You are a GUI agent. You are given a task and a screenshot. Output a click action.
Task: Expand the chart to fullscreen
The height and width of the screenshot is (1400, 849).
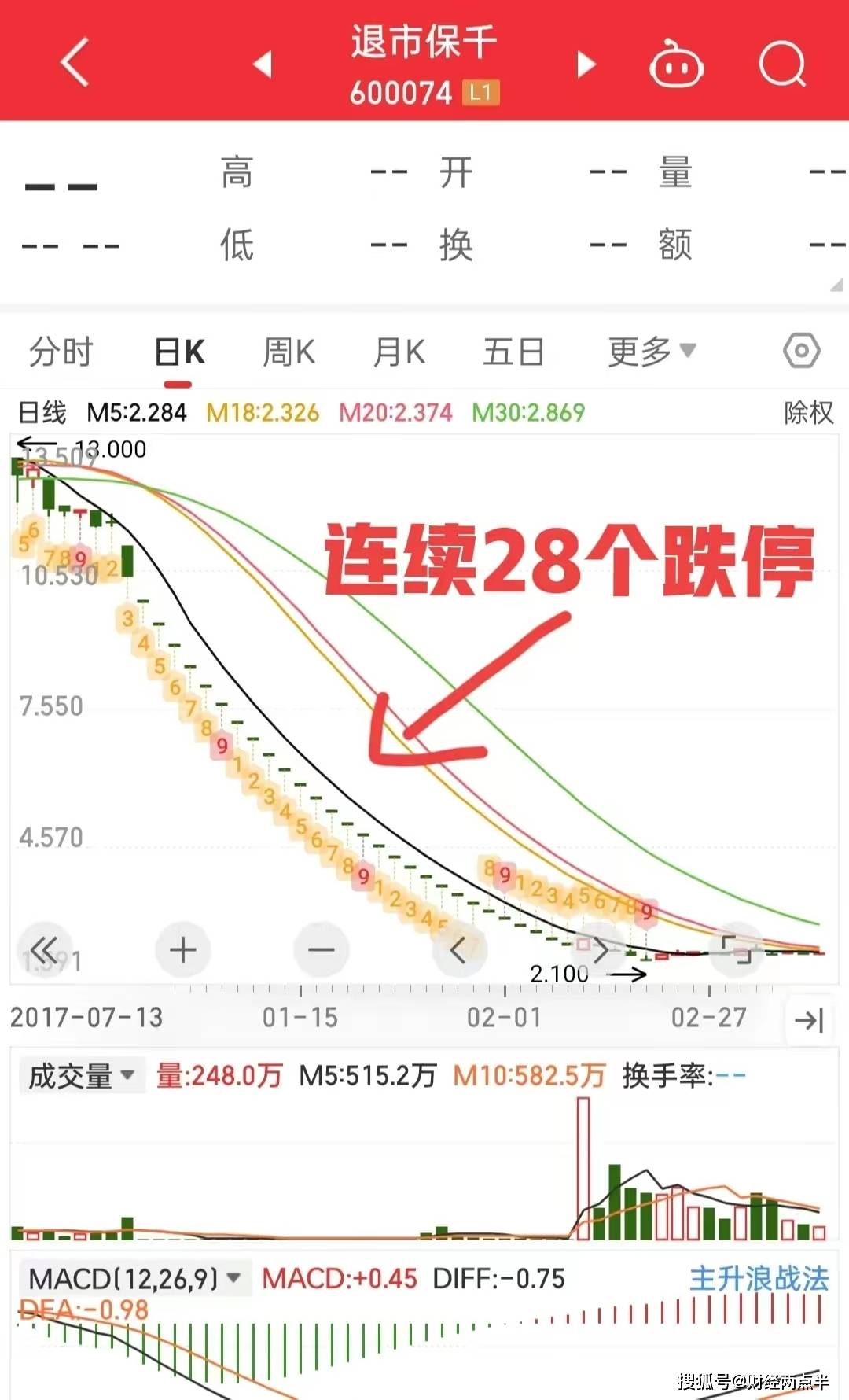pyautogui.click(x=737, y=949)
